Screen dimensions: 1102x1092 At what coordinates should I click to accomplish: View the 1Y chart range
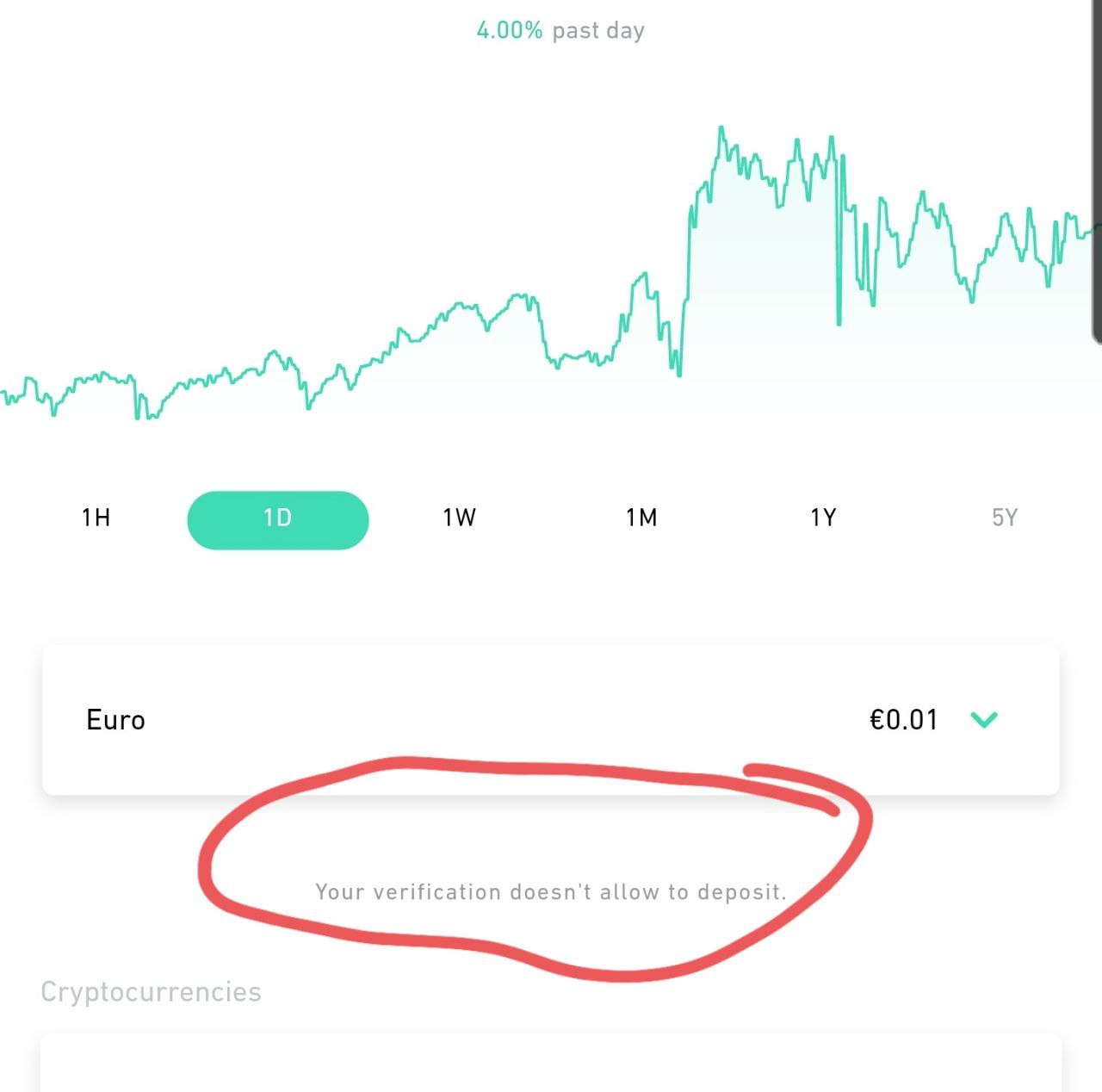823,518
